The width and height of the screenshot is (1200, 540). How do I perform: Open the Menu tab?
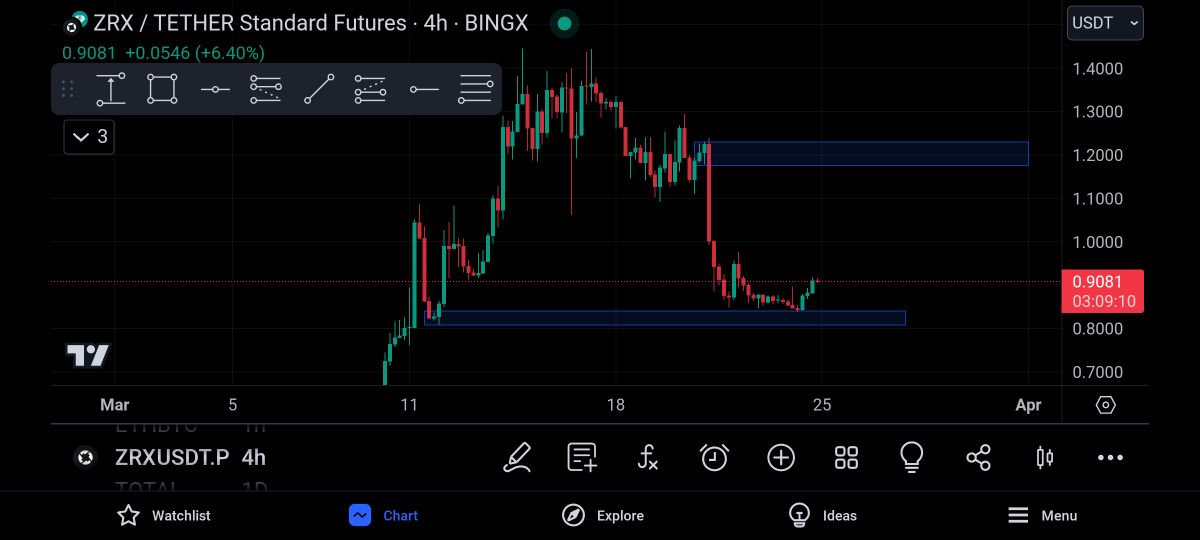point(1042,515)
